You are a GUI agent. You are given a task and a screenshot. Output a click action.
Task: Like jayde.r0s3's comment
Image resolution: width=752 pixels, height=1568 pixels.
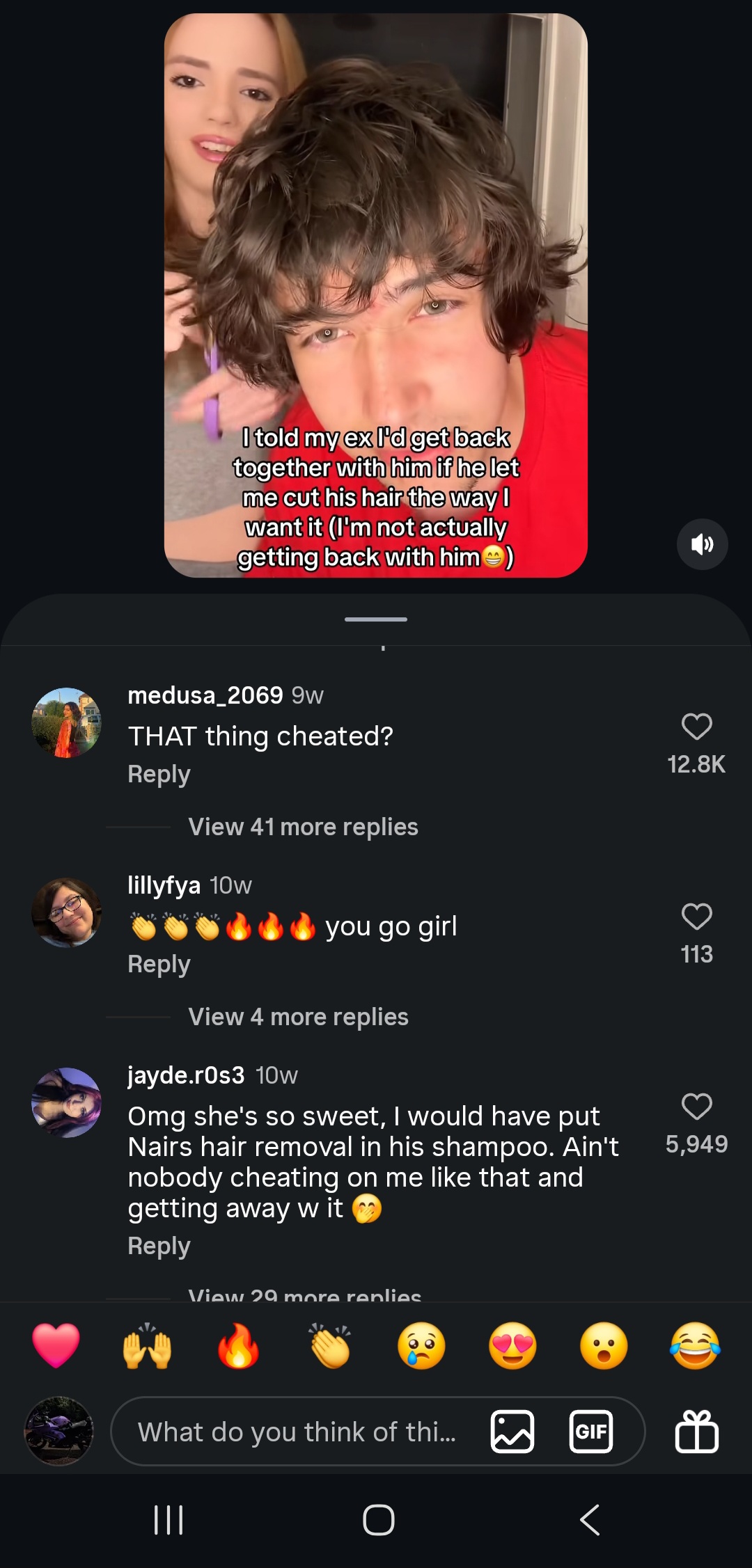click(696, 1107)
